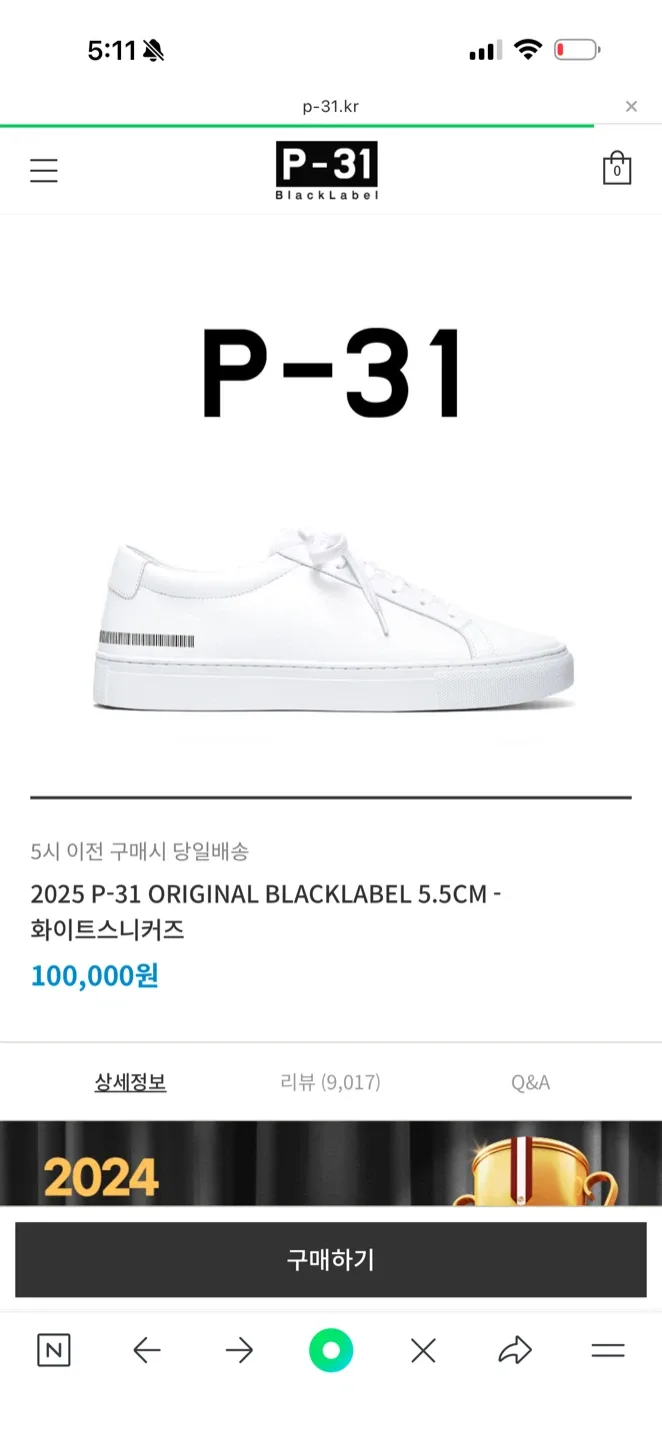Screen dimensions: 662x1440
Task: Close the in-app browser page
Action: click(631, 107)
